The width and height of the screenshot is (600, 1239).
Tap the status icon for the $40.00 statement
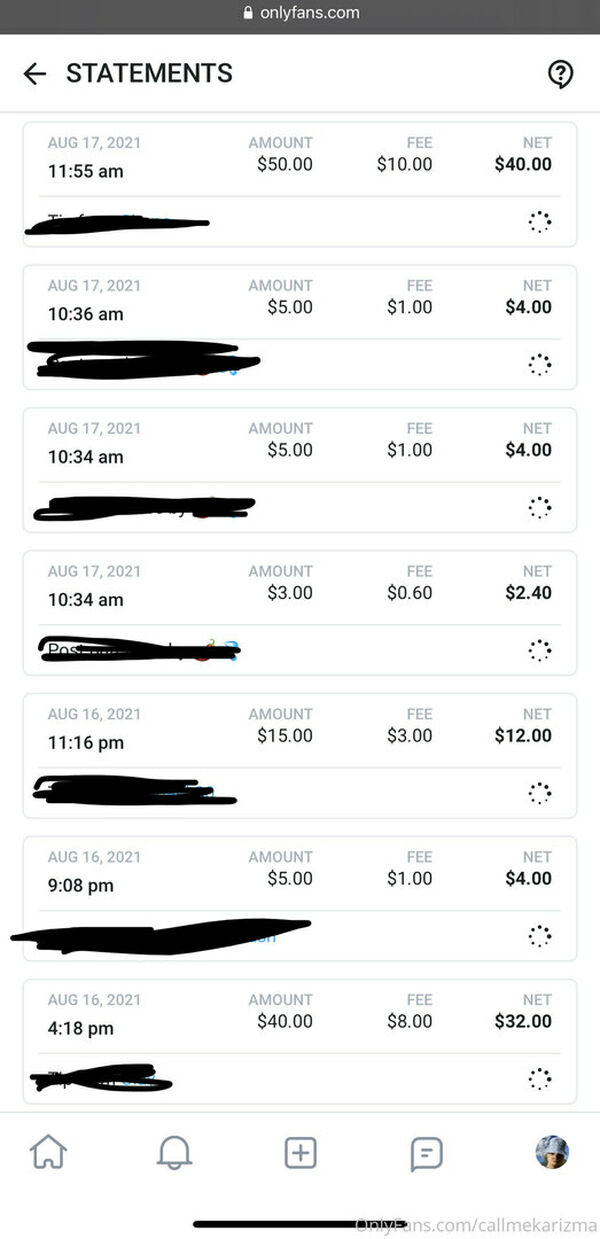click(x=540, y=1079)
